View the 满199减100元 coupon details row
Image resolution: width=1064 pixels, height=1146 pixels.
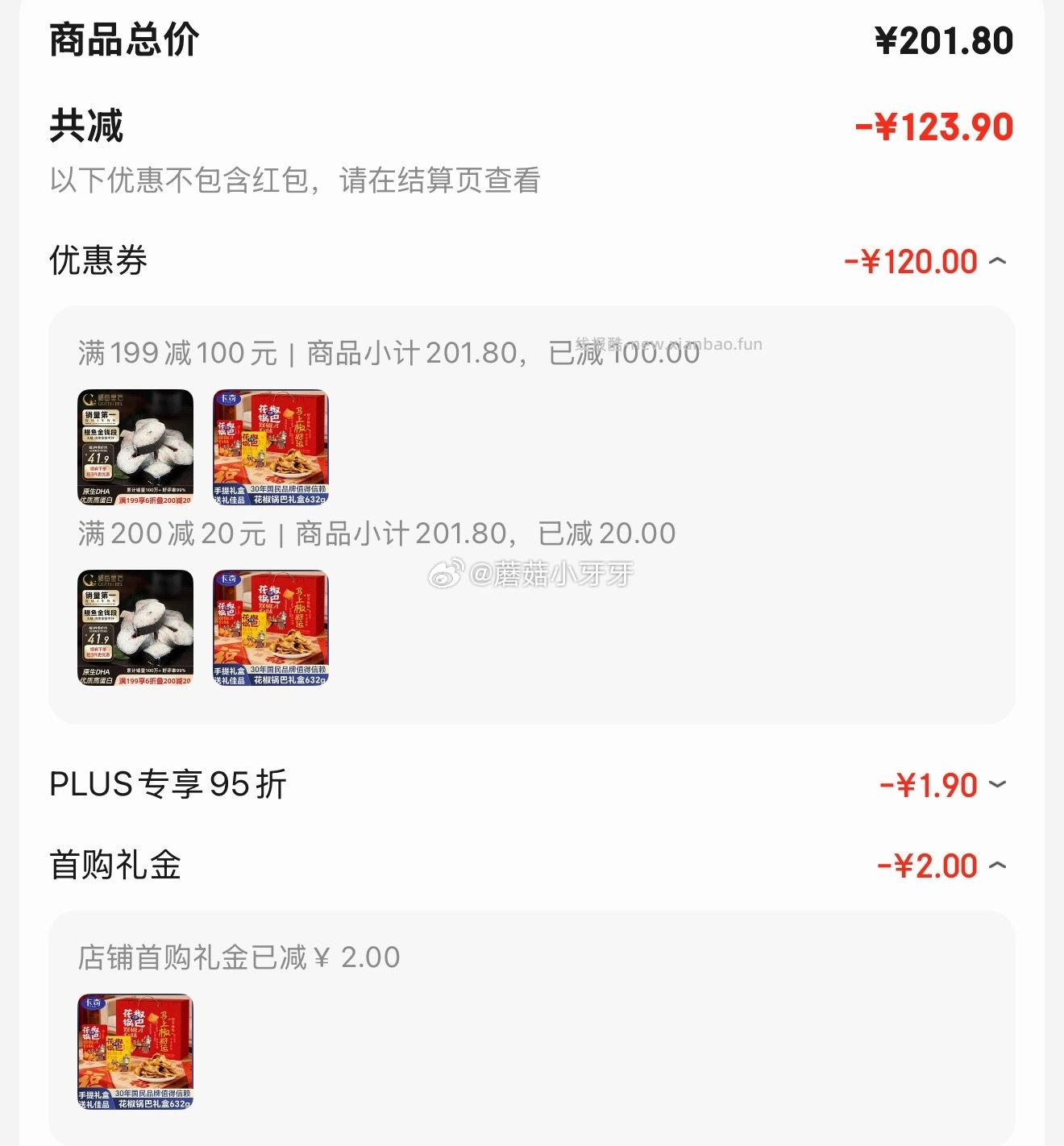click(387, 352)
